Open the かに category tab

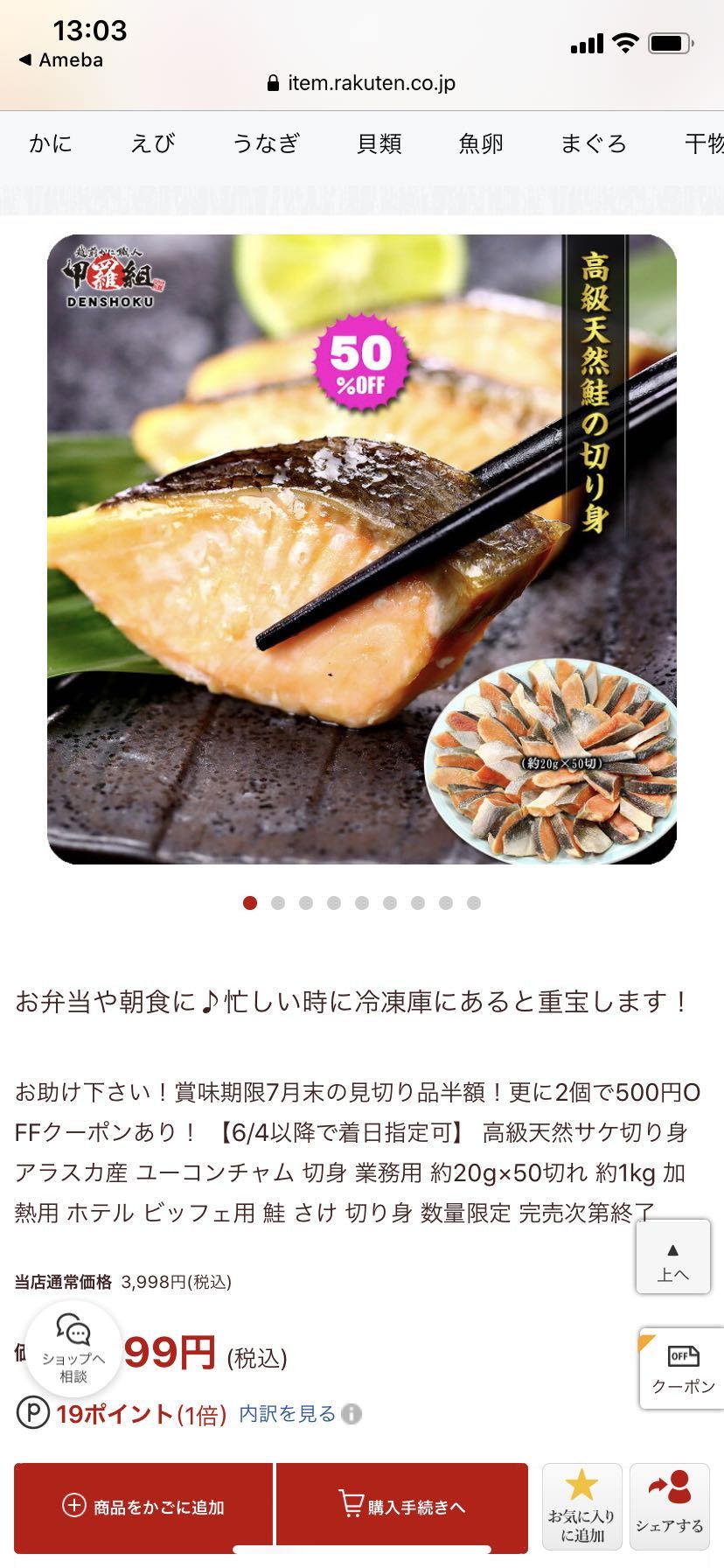51,143
